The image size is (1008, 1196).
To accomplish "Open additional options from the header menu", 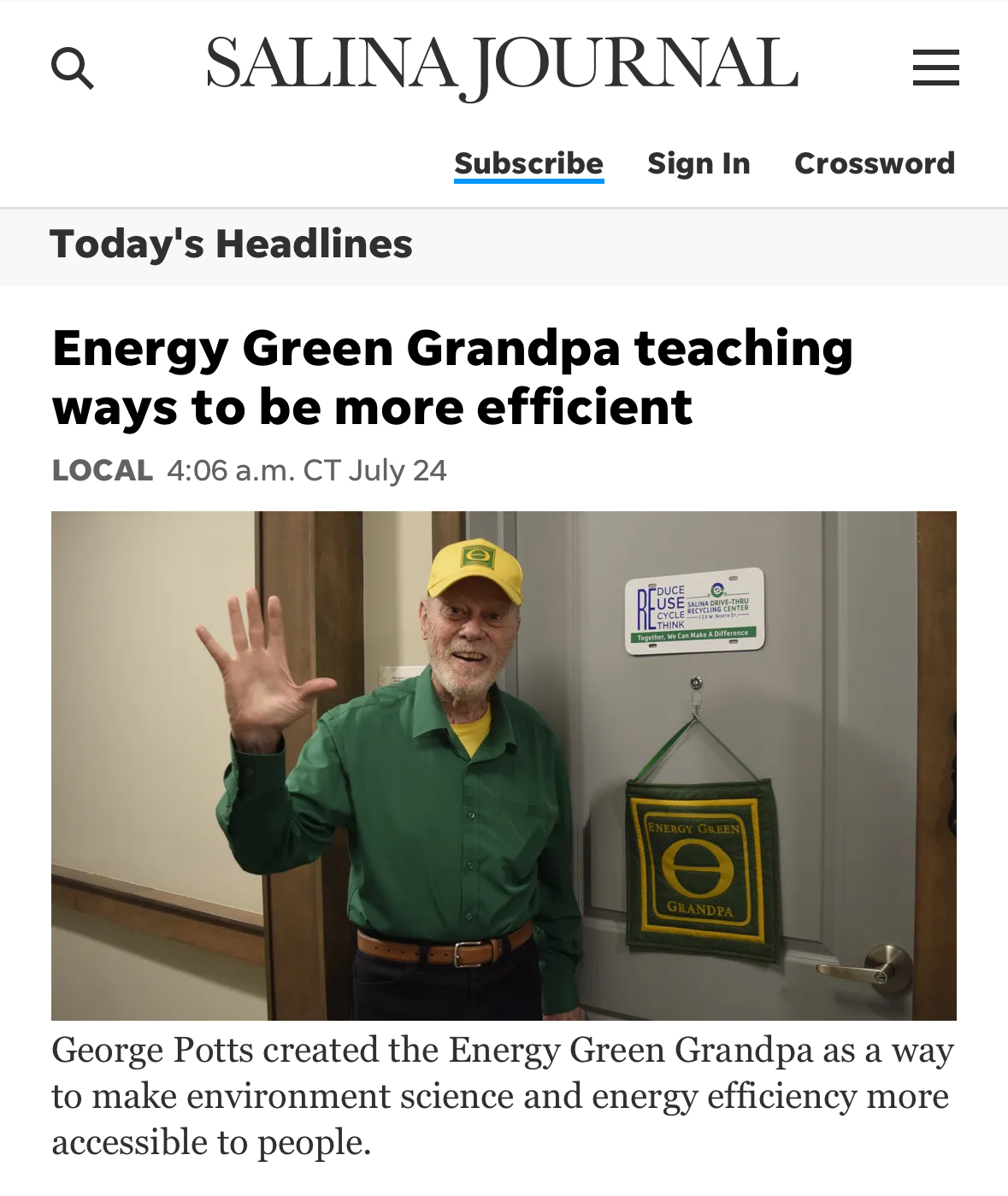I will tap(934, 67).
